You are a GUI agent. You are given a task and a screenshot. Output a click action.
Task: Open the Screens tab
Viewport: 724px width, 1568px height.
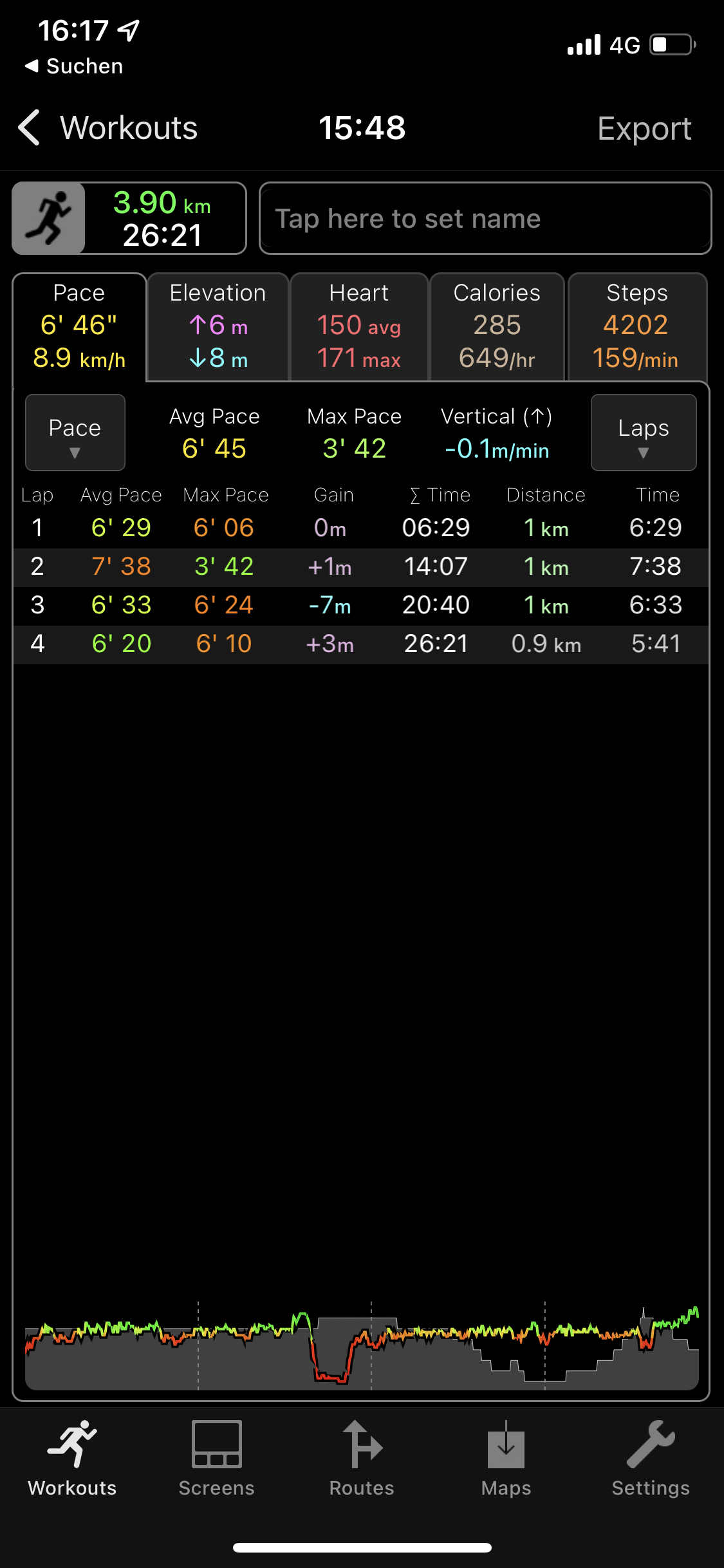217,1459
